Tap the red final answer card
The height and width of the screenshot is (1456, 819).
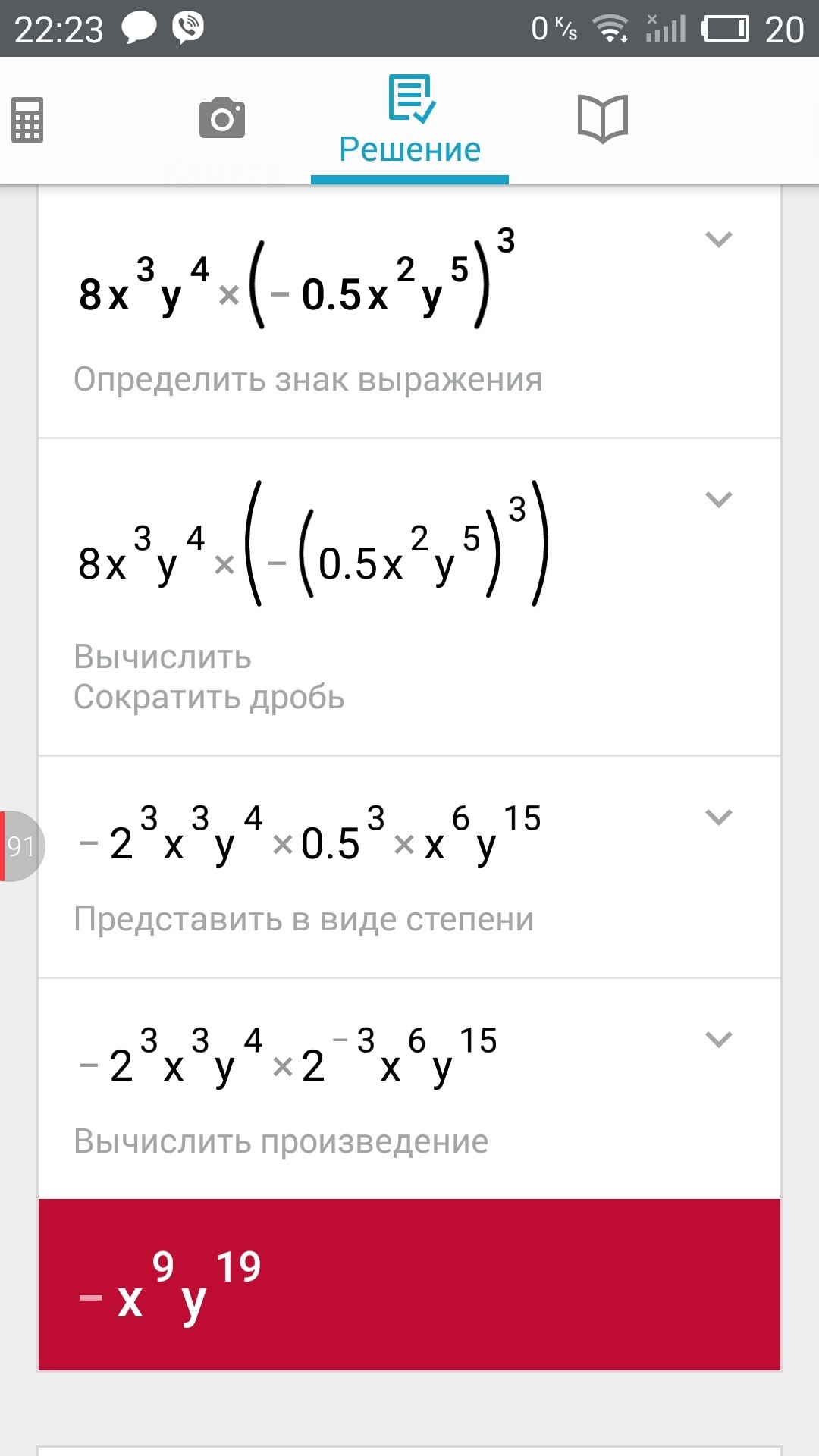pyautogui.click(x=409, y=1285)
